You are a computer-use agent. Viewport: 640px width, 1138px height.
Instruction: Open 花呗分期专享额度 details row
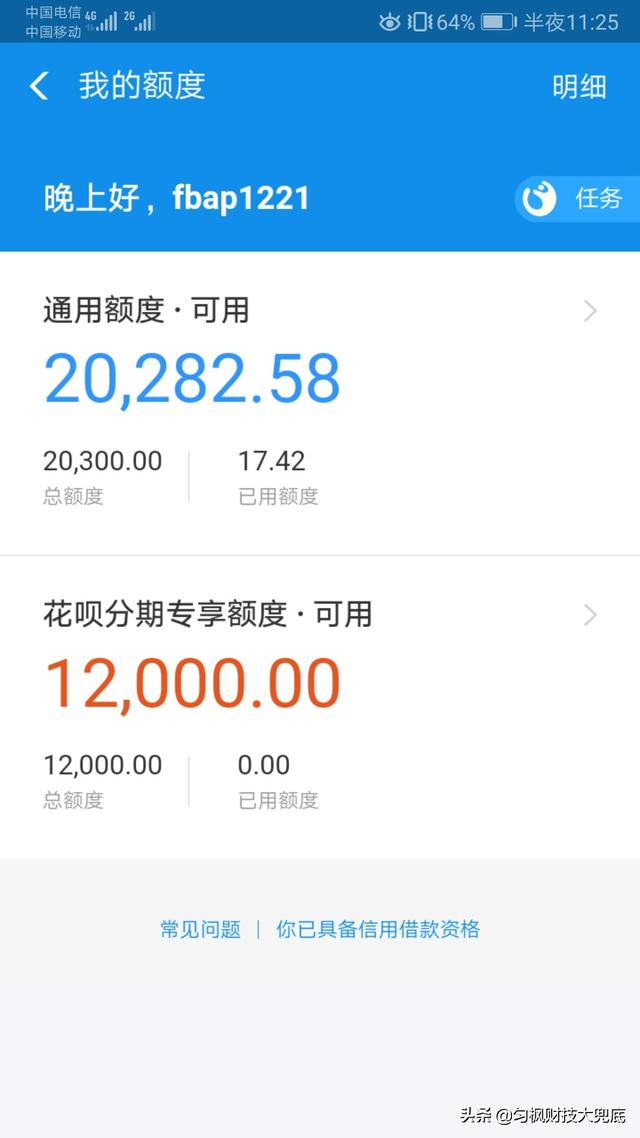(320, 708)
